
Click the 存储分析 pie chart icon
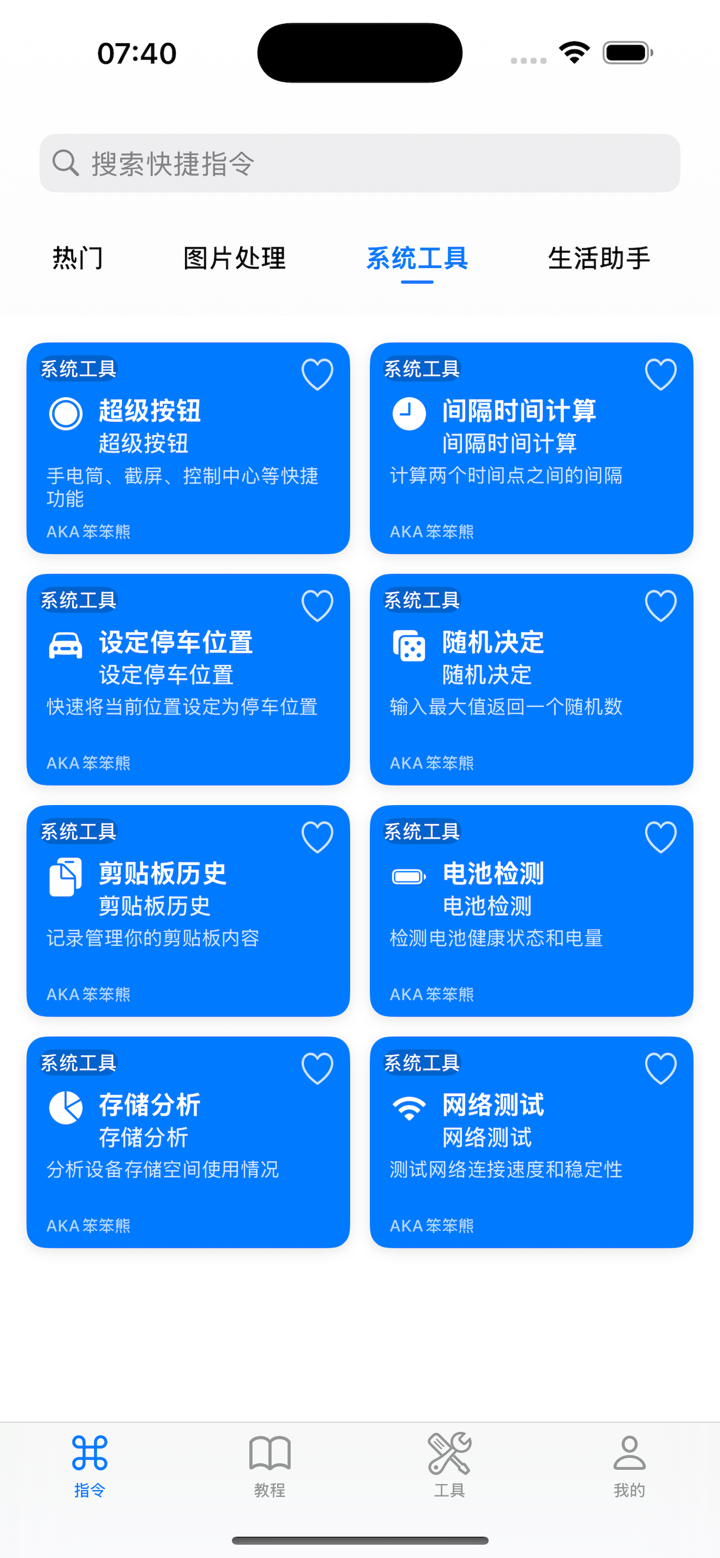[65, 1107]
